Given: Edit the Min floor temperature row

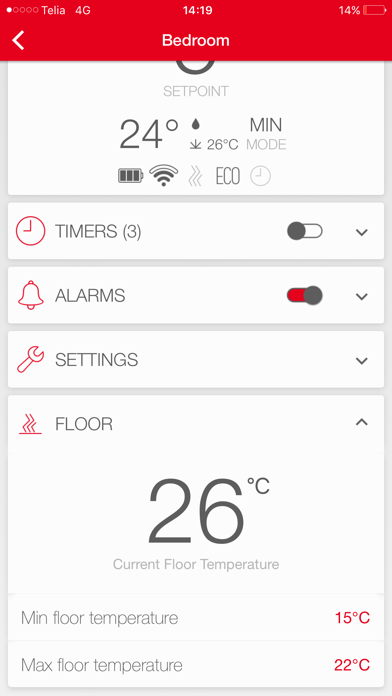Looking at the screenshot, I should (x=196, y=617).
